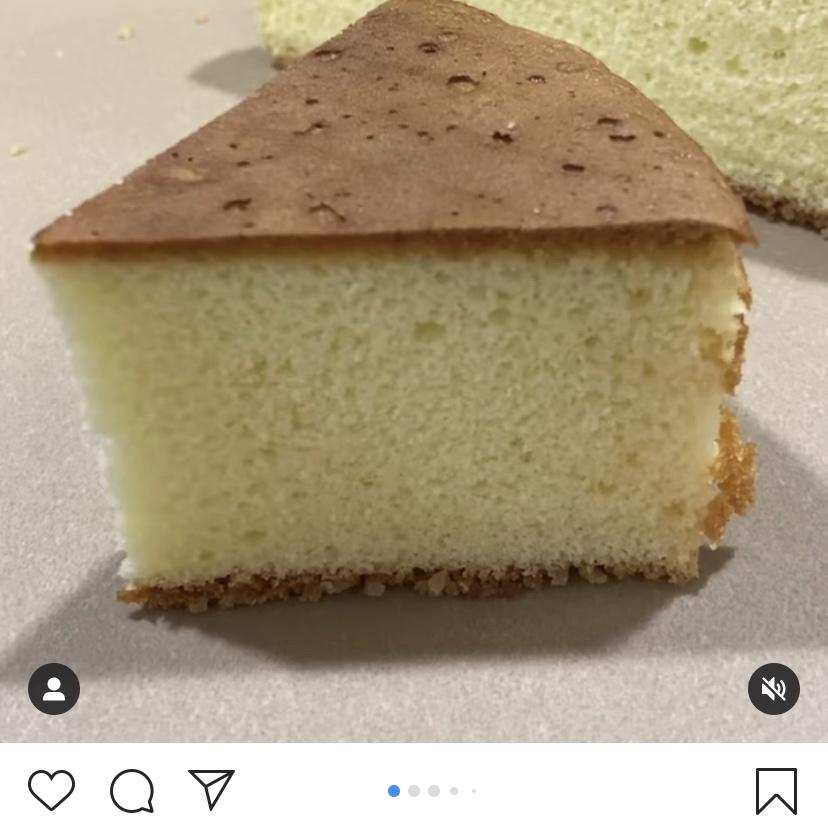Open the comments on this post
The height and width of the screenshot is (828, 828).
tap(132, 791)
